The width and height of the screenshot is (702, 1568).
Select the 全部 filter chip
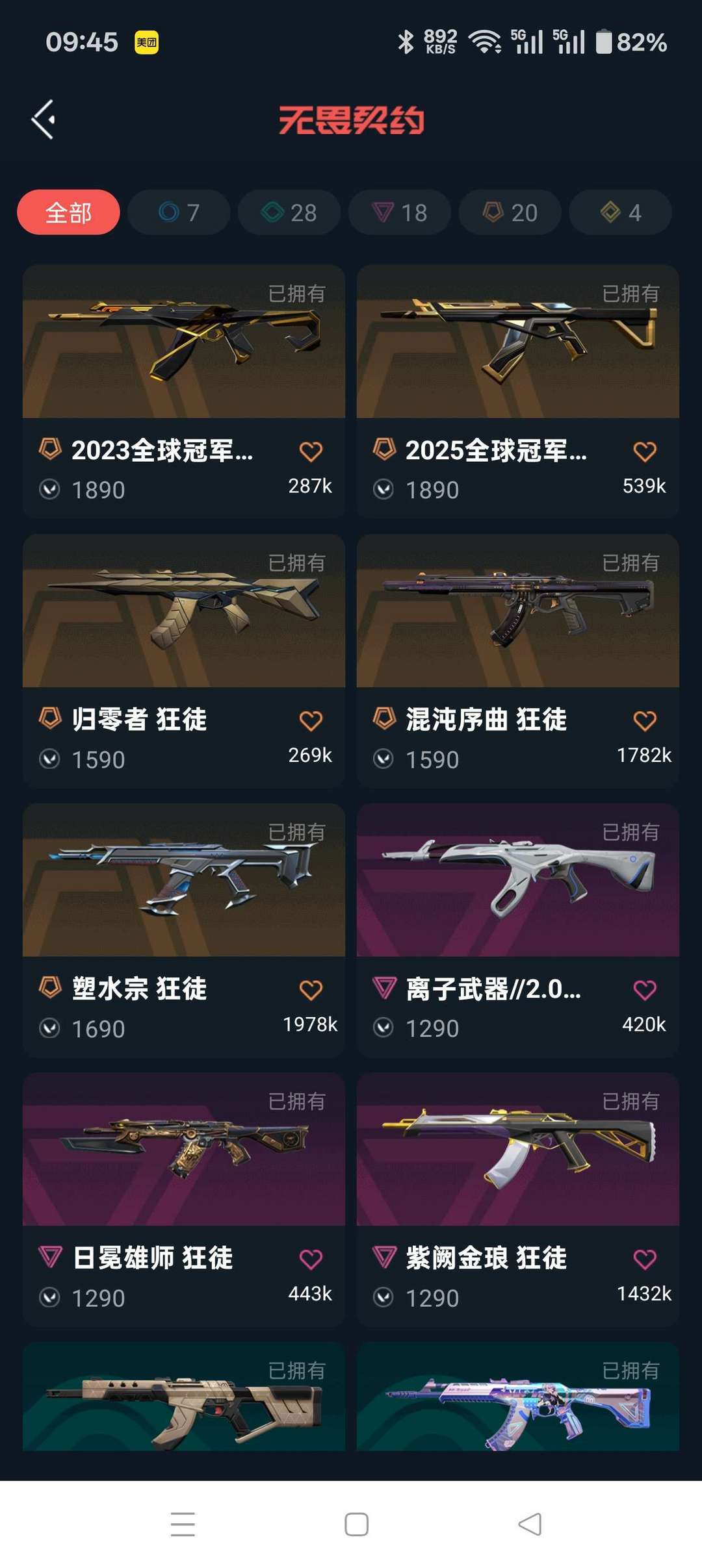coord(68,212)
